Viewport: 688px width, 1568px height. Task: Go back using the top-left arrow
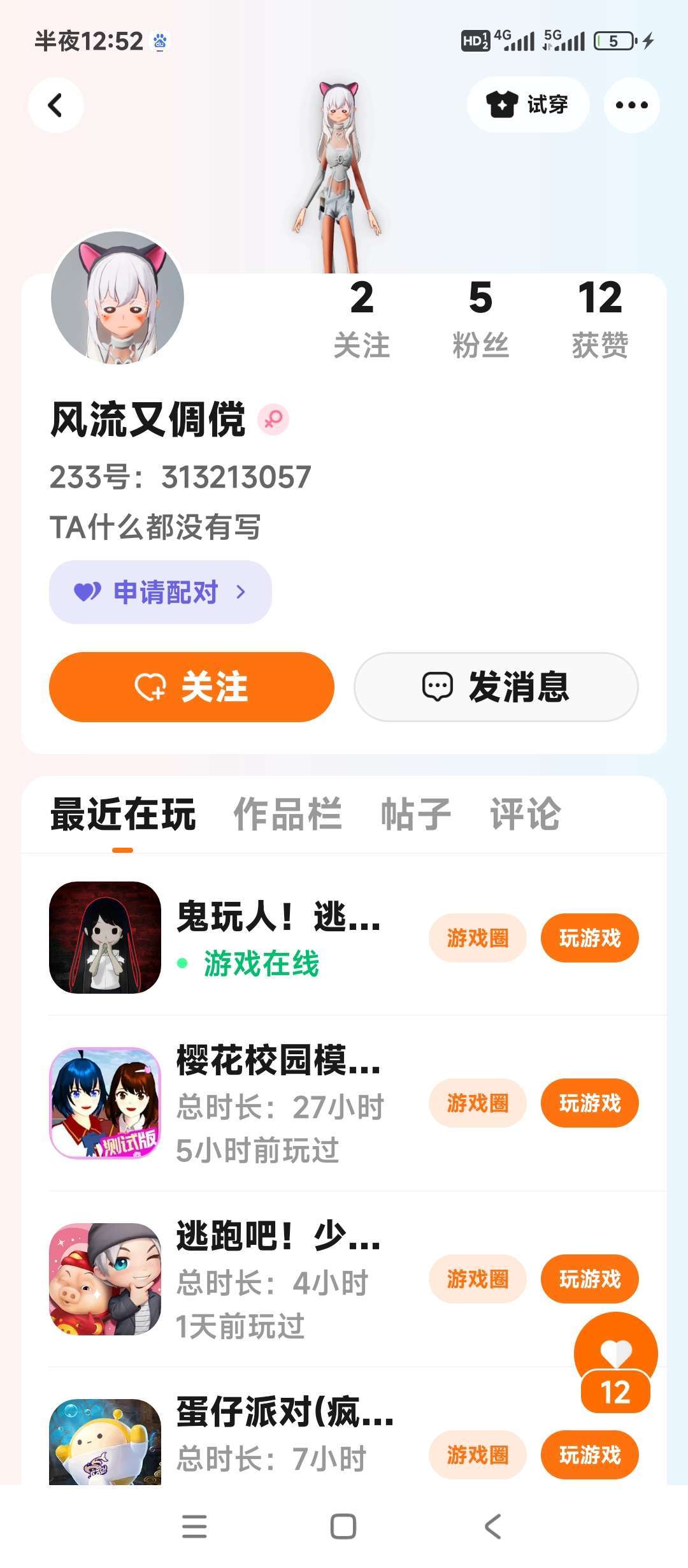pos(56,105)
